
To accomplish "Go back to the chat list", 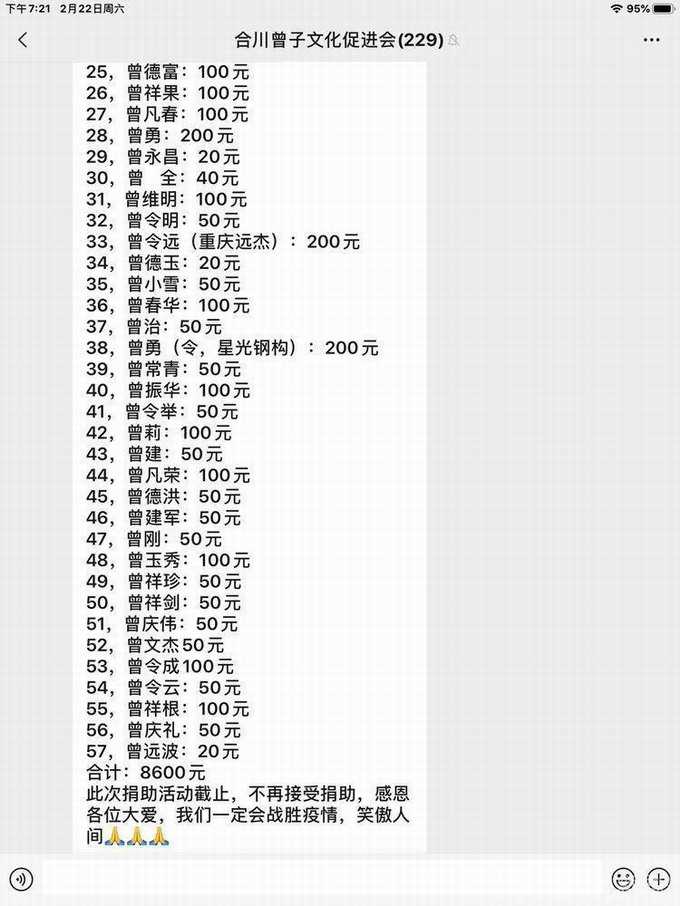I will coord(23,40).
